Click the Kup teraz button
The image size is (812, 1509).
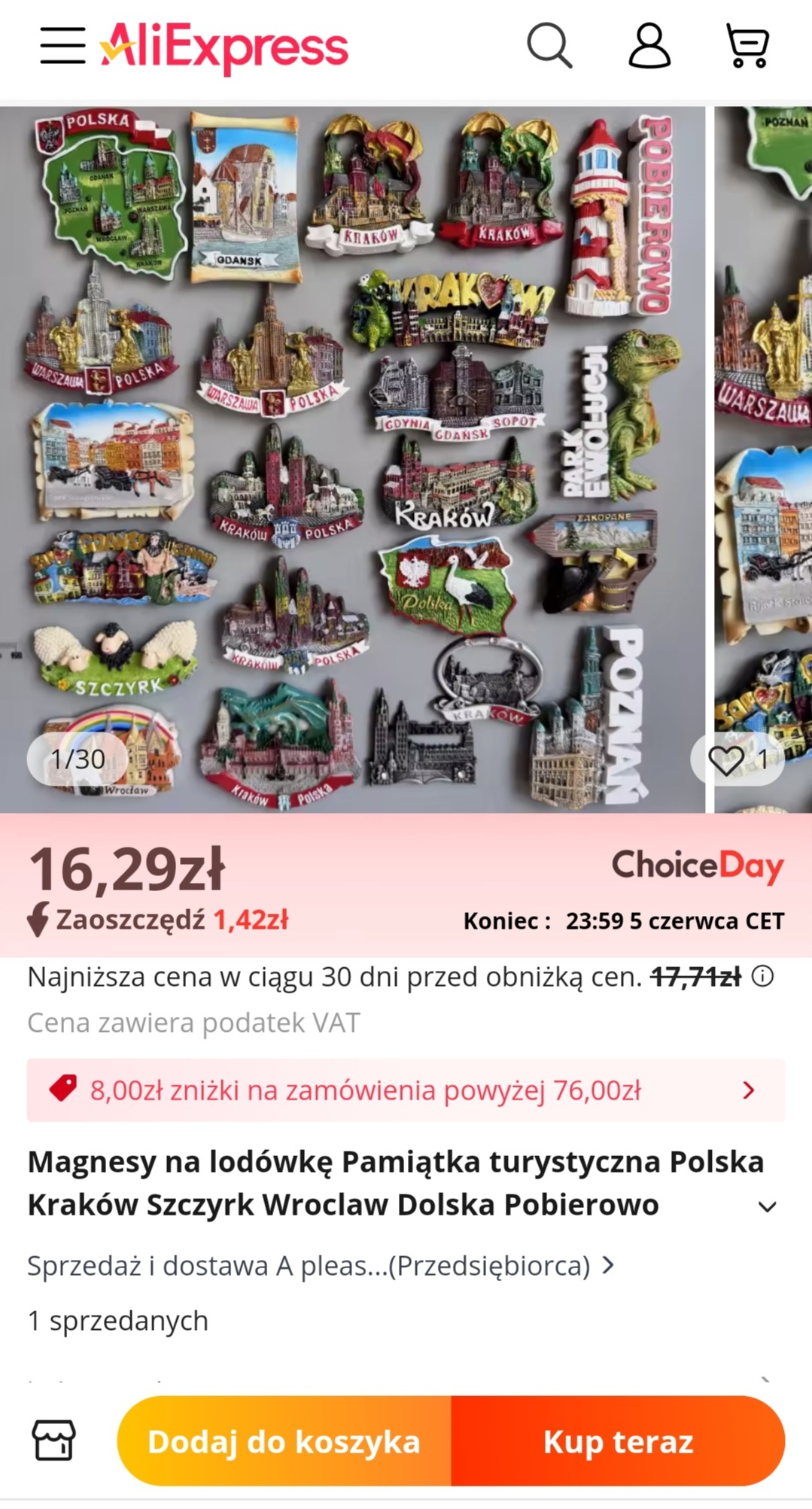(x=619, y=1441)
